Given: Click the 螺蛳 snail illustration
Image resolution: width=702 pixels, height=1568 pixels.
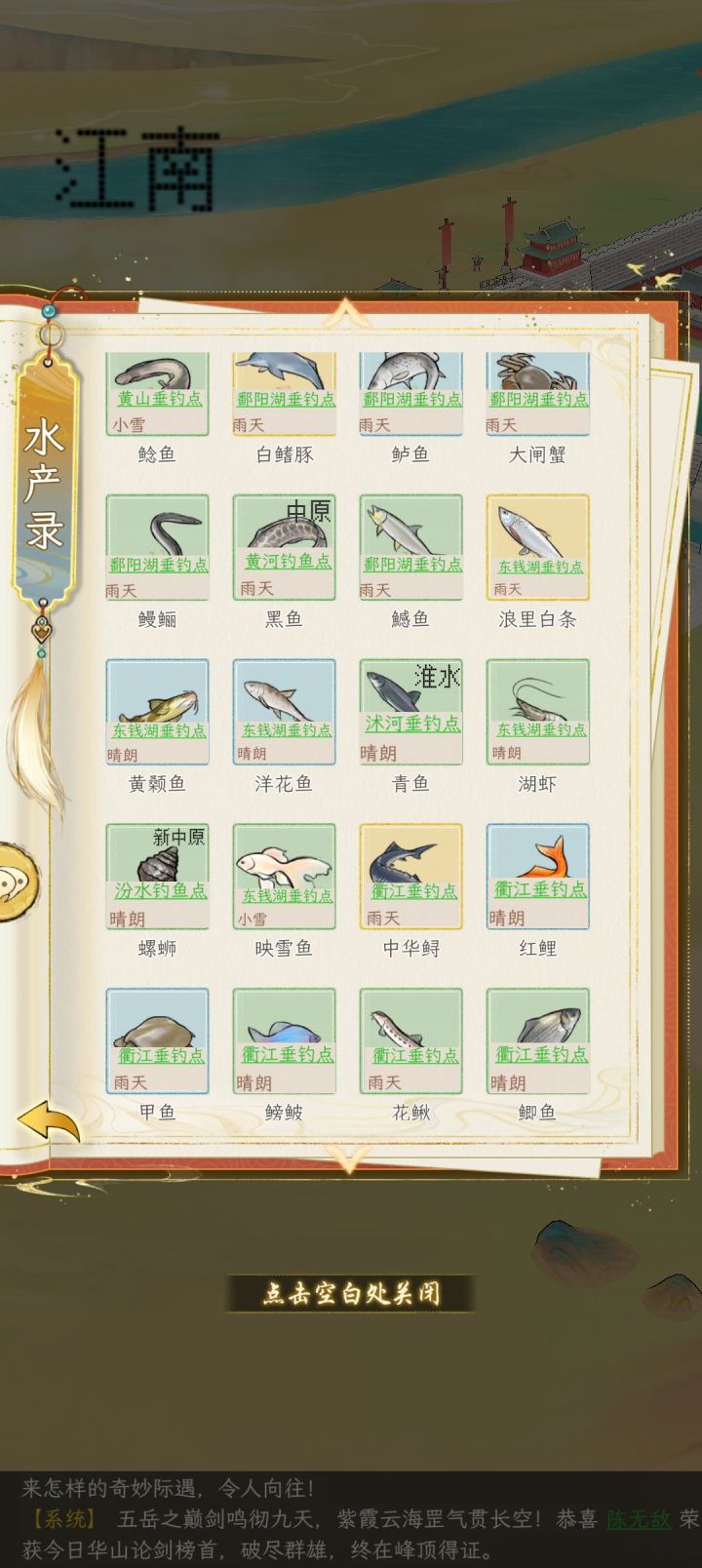Looking at the screenshot, I should tap(158, 863).
